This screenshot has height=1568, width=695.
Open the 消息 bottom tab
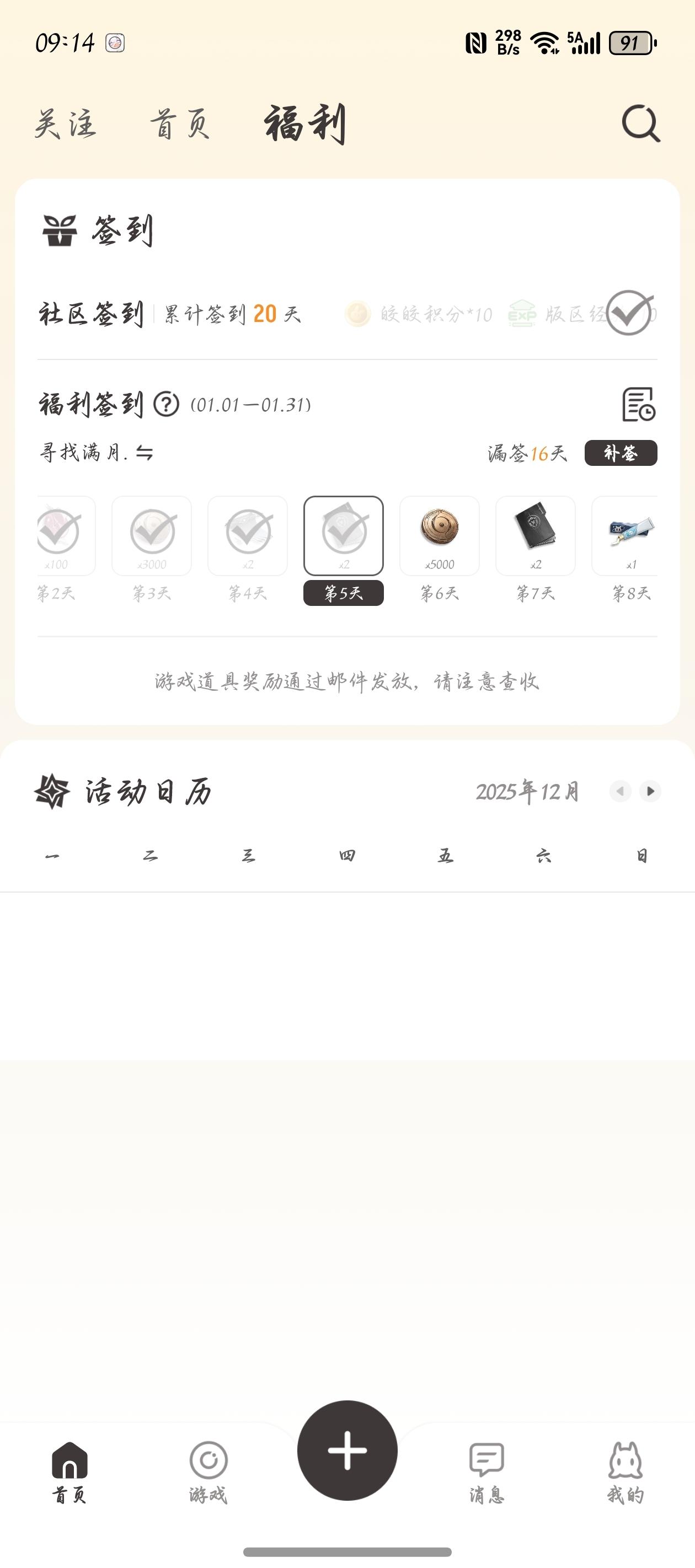486,1472
